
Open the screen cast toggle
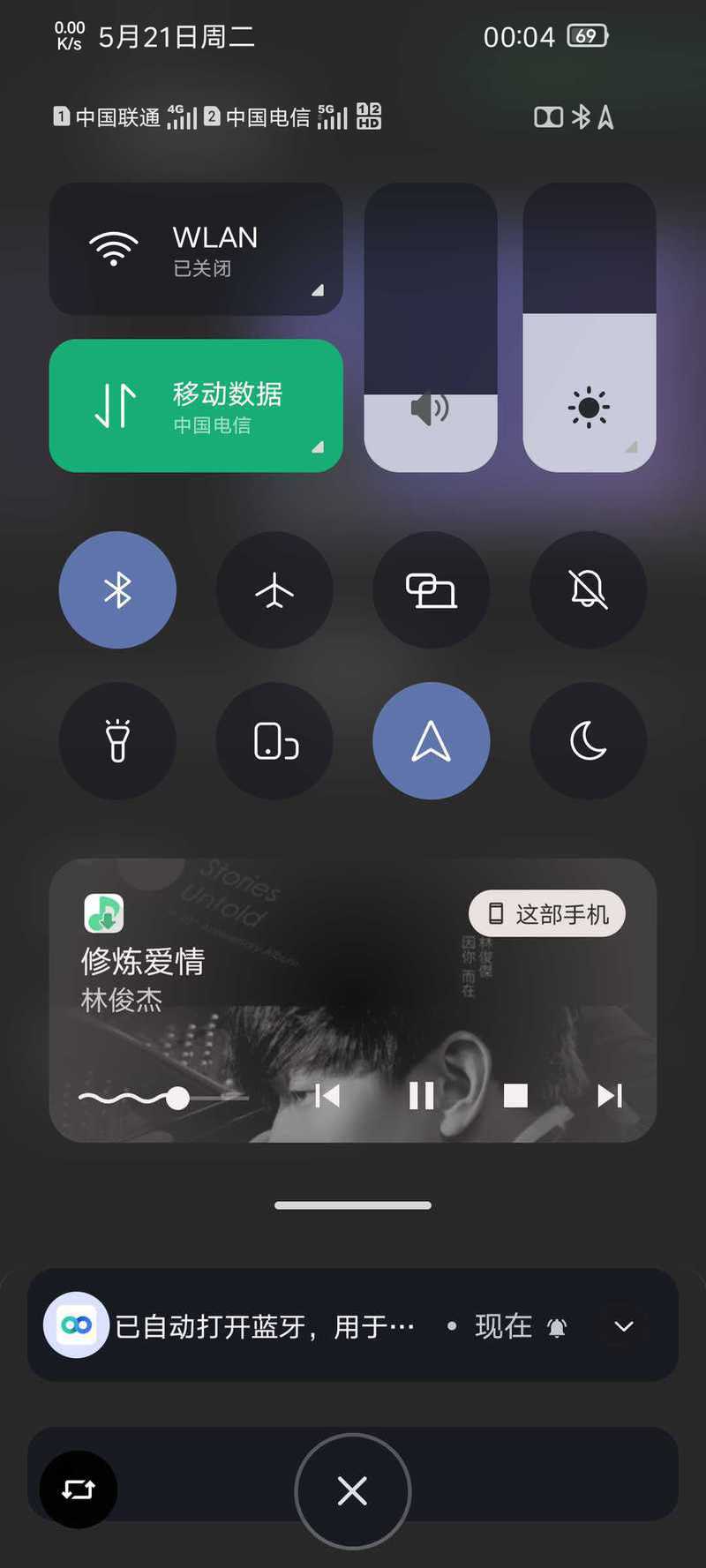tap(431, 589)
